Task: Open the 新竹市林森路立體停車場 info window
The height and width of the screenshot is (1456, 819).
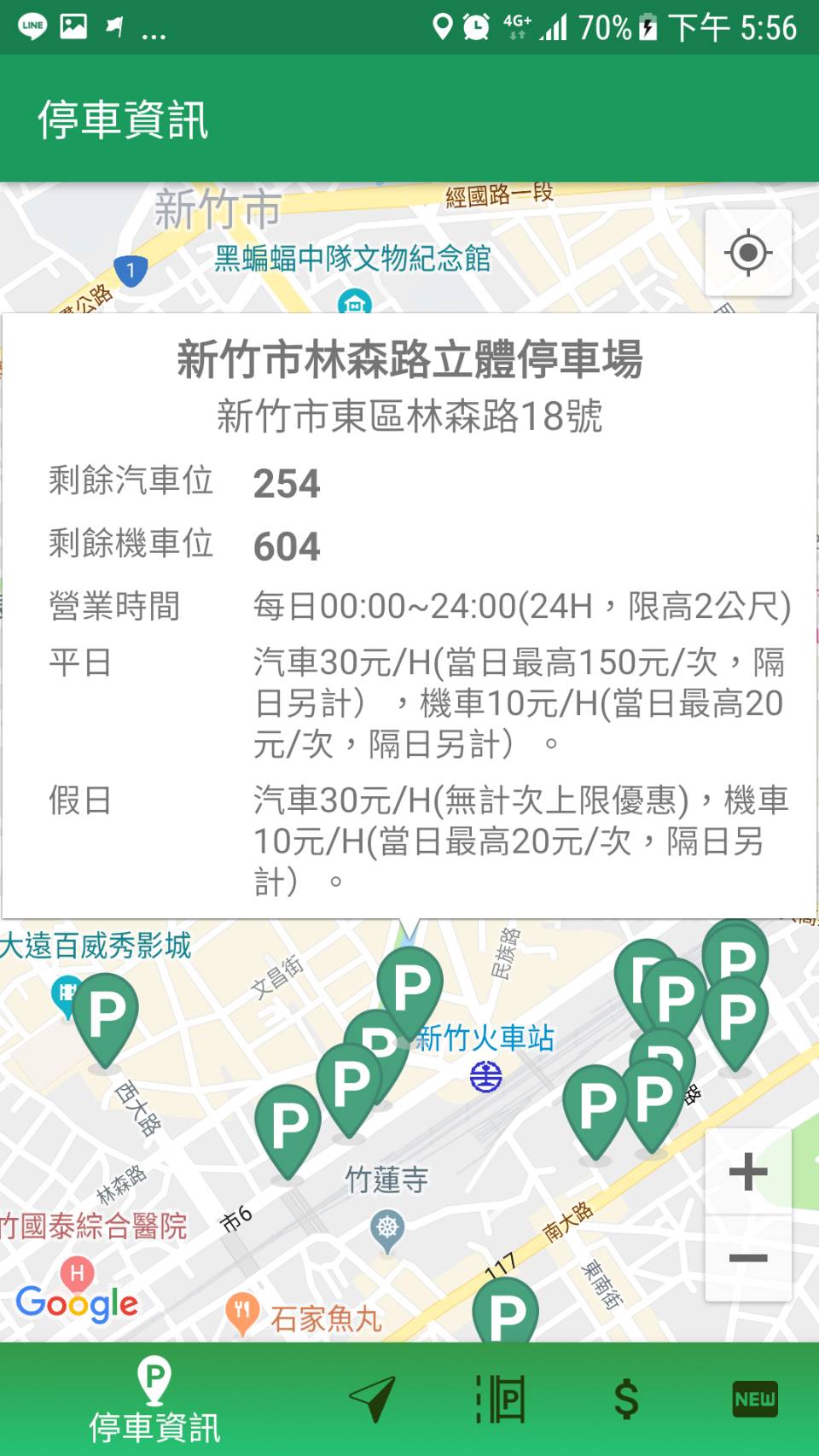Action: pos(409,616)
